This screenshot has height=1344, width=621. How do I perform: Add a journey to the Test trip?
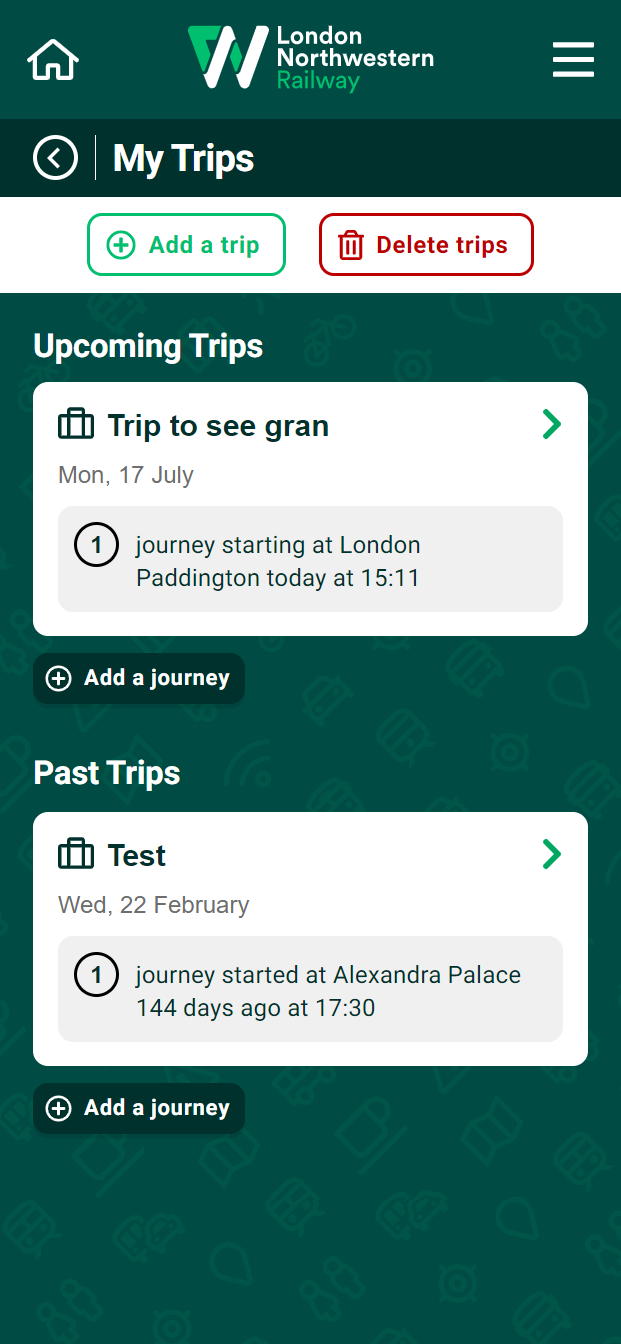click(x=139, y=1108)
